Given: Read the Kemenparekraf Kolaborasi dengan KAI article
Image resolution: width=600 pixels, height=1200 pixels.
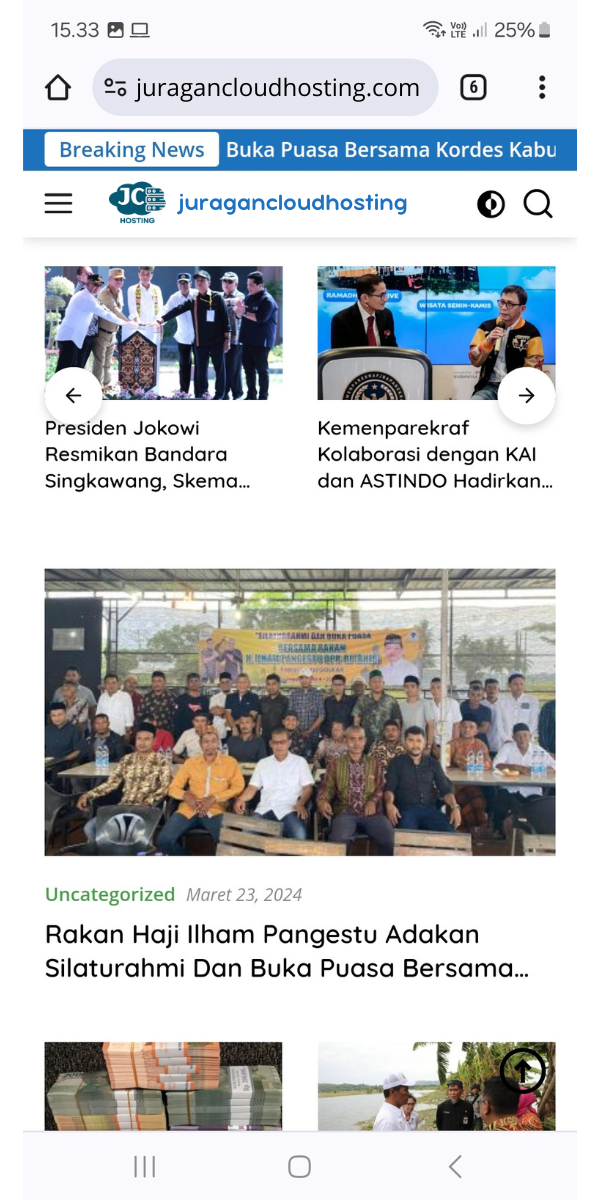Looking at the screenshot, I should [x=435, y=454].
